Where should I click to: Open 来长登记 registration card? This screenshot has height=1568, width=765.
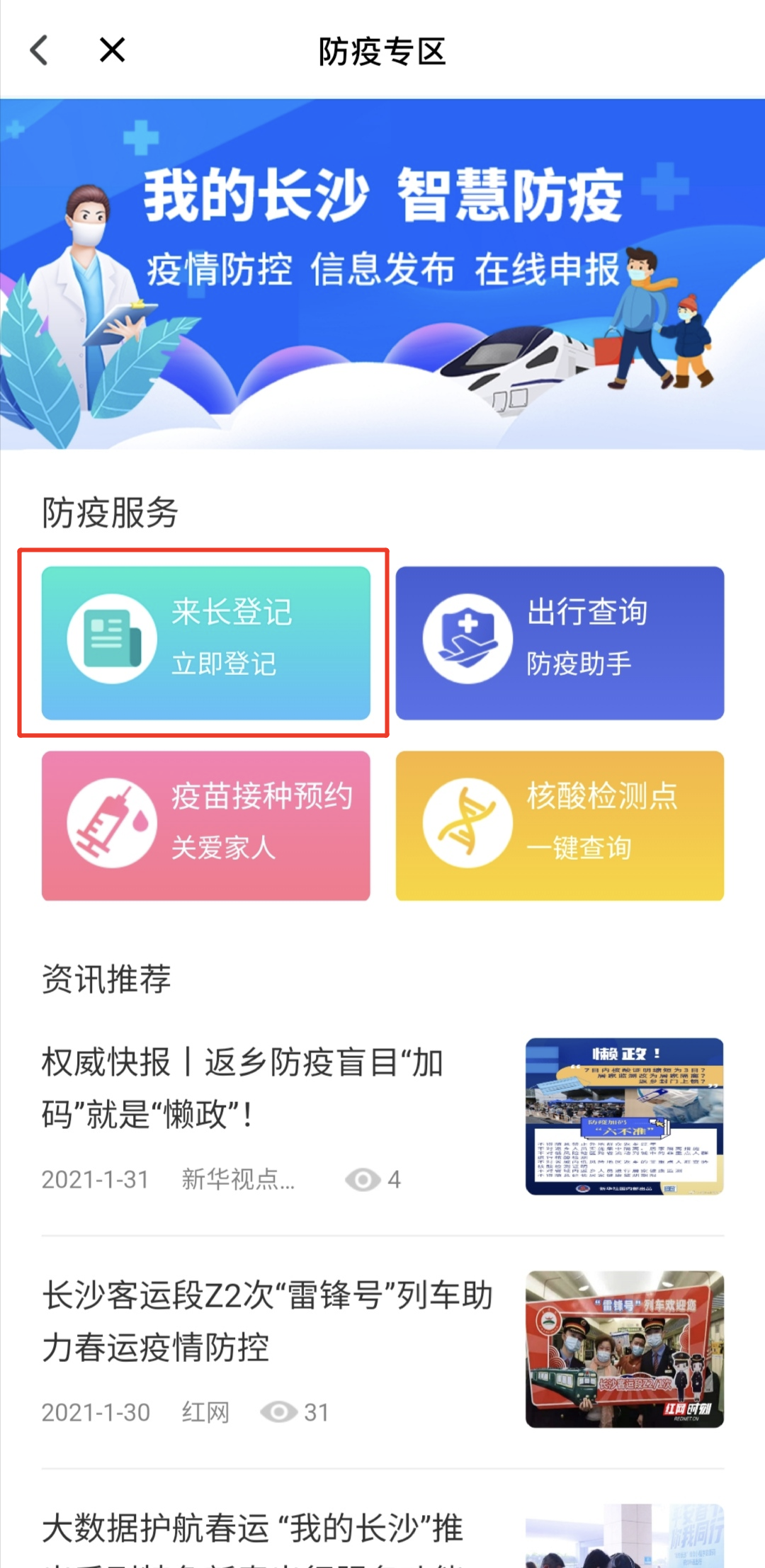(205, 643)
